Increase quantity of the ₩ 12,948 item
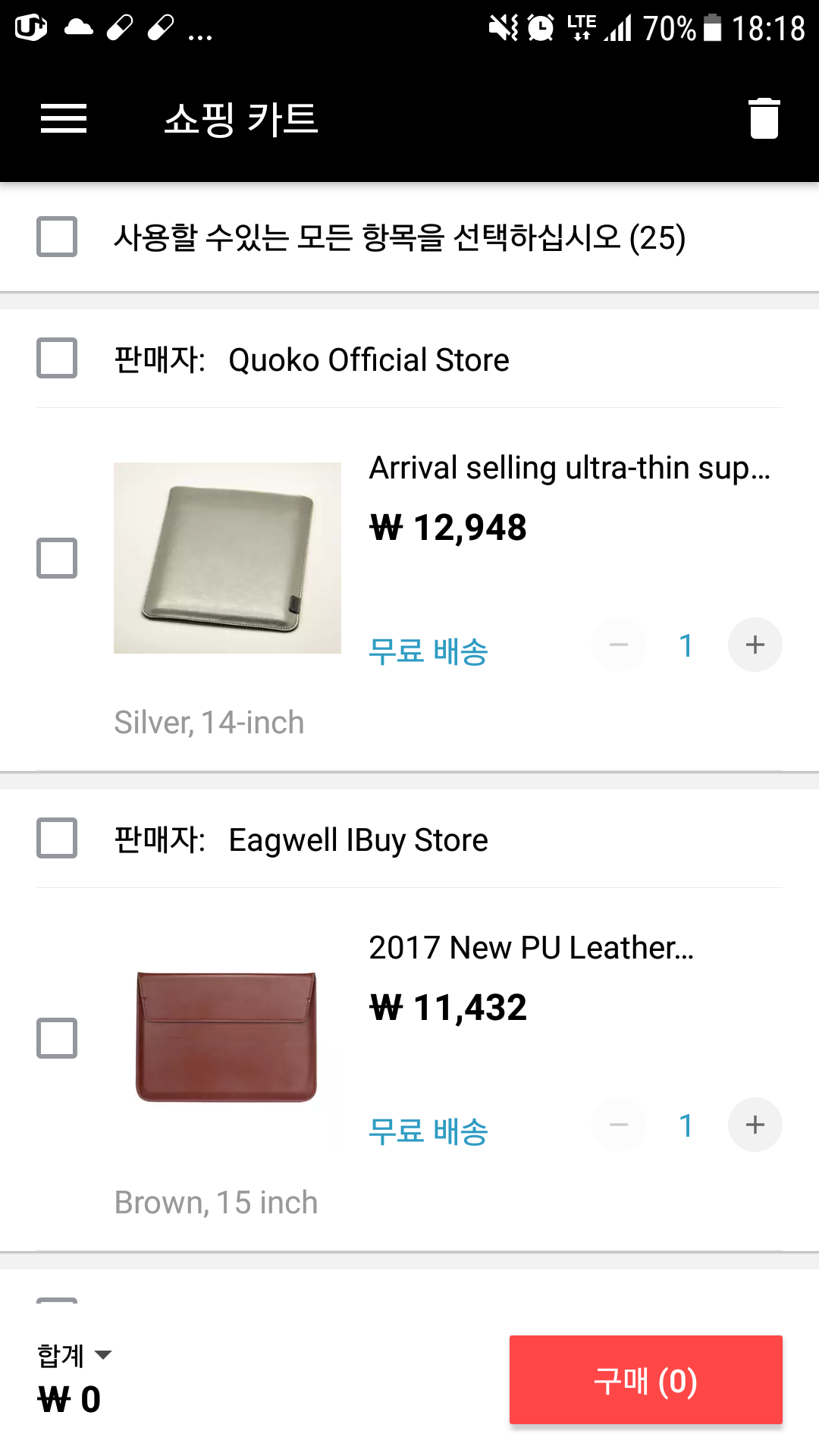 pos(755,645)
